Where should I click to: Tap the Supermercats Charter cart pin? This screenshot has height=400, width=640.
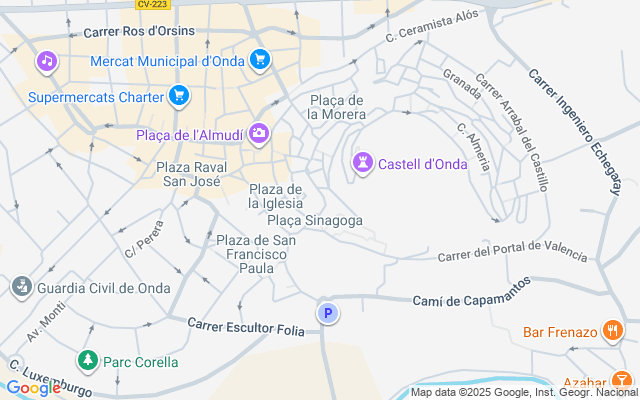(179, 96)
